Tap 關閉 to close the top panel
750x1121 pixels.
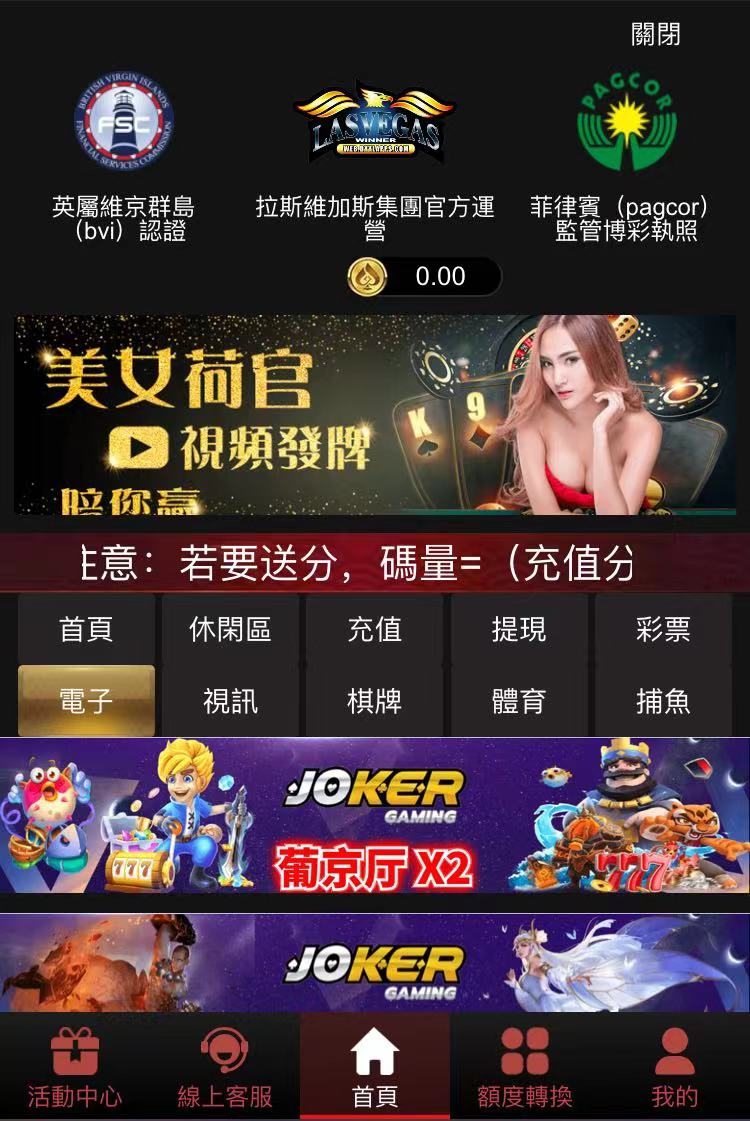tap(655, 35)
